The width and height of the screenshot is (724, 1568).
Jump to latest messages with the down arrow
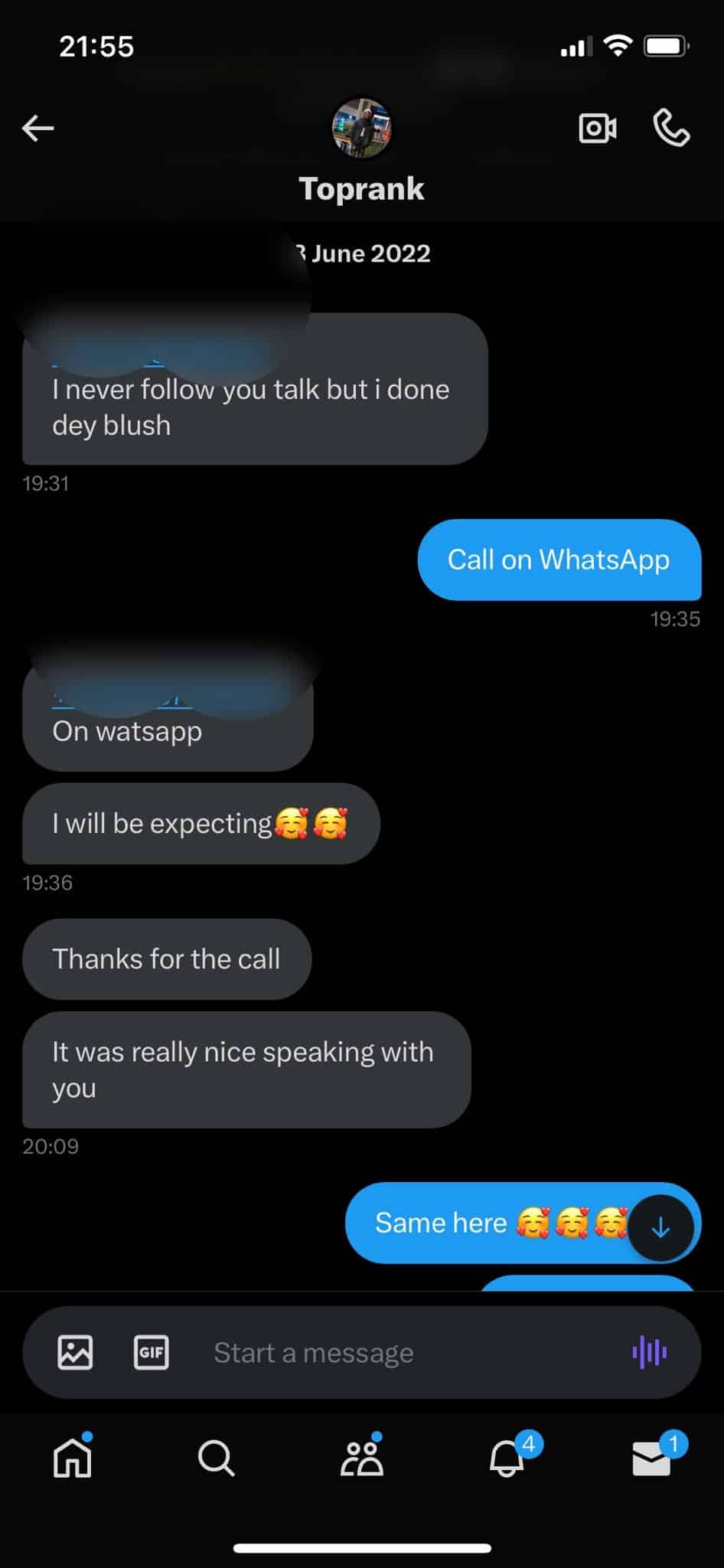tap(660, 1228)
